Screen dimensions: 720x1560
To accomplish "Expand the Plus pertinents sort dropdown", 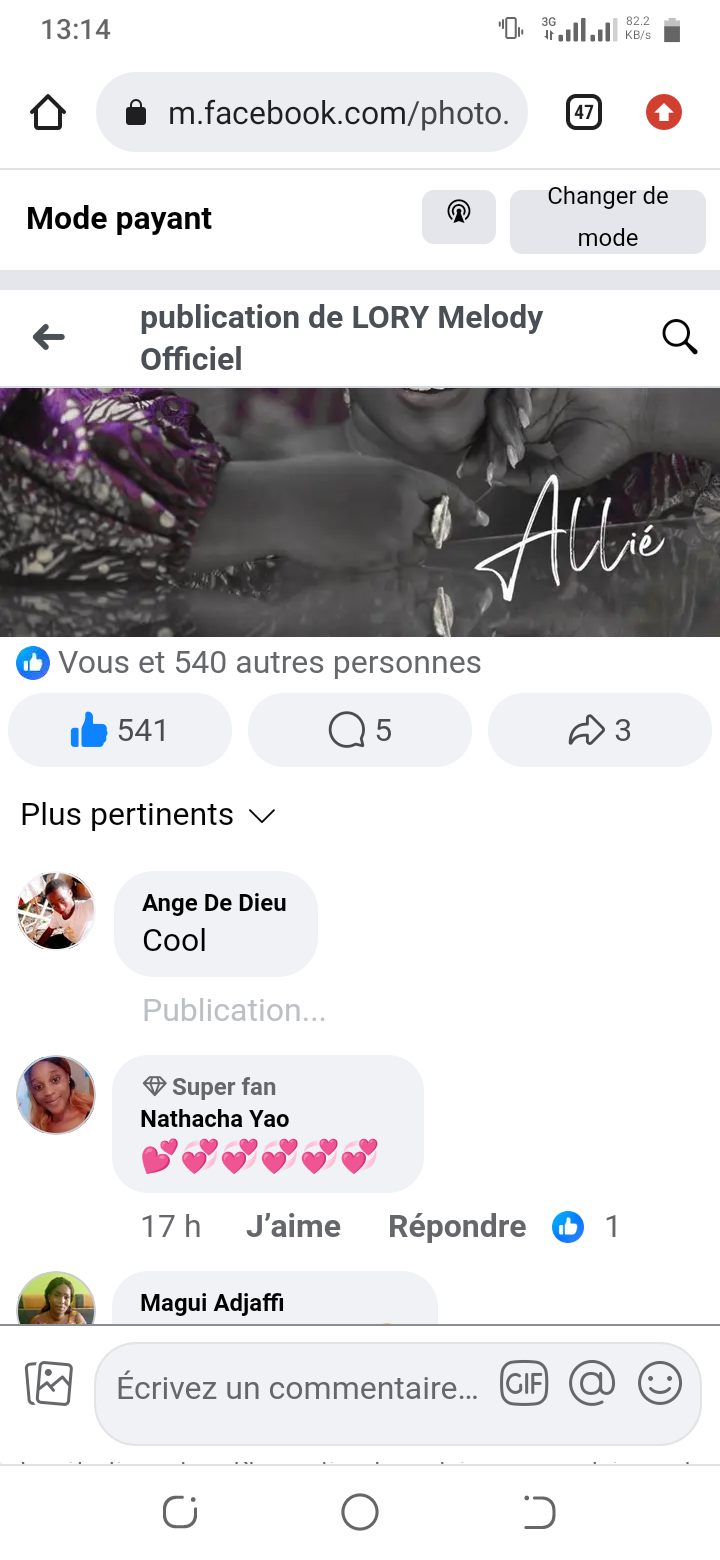I will (x=147, y=815).
